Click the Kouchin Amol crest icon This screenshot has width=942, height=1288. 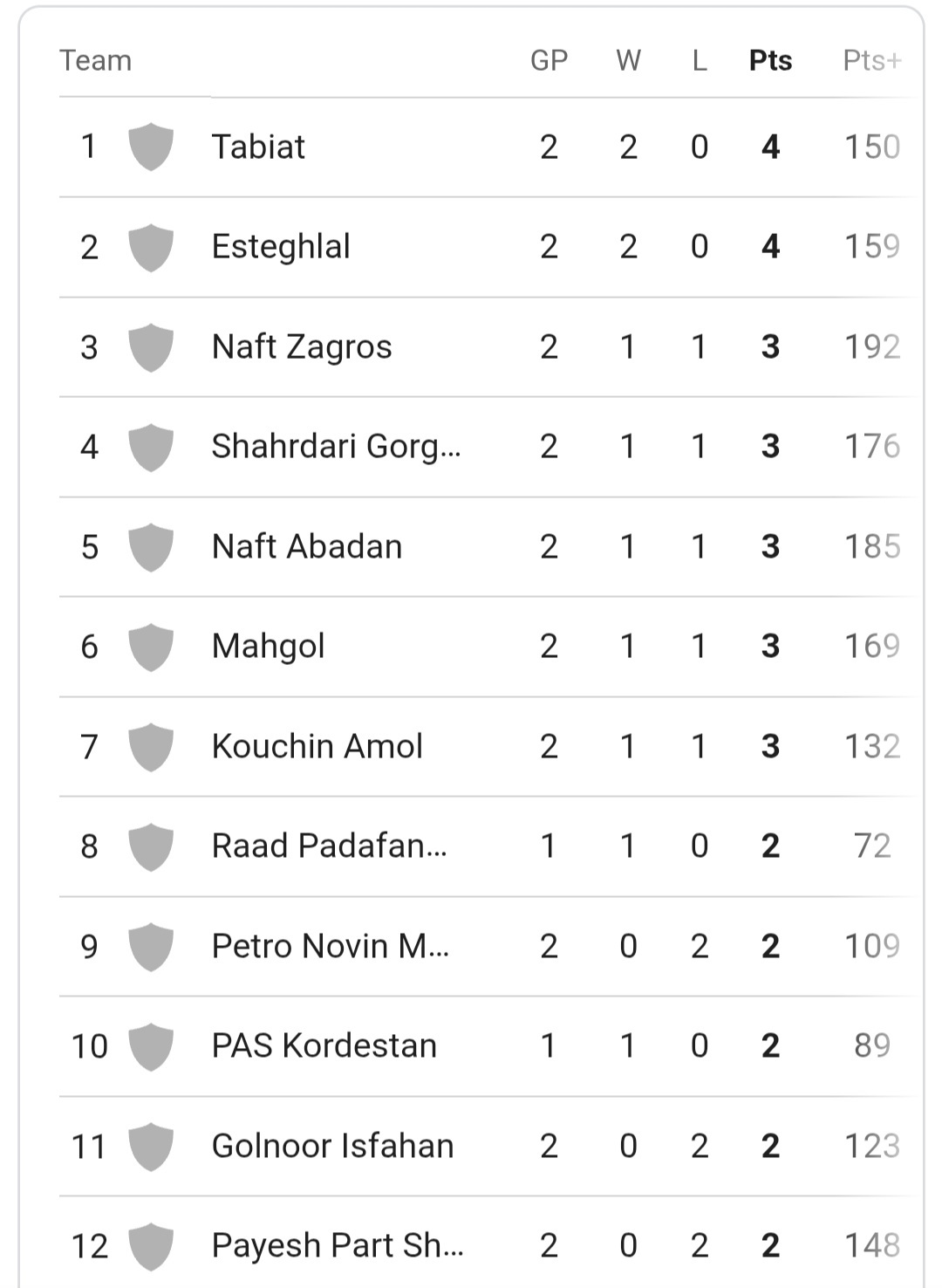(150, 745)
